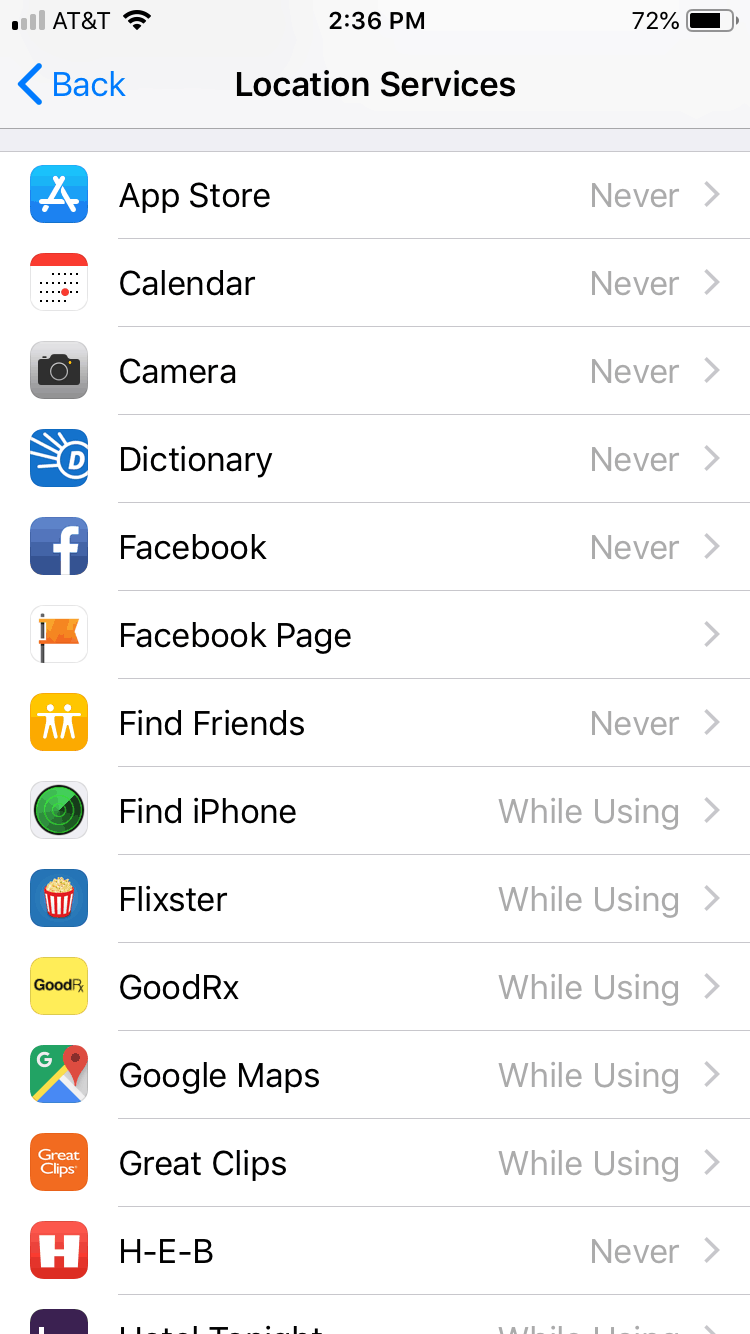The image size is (750, 1334).
Task: Open Find Friends location access
Action: 375,724
